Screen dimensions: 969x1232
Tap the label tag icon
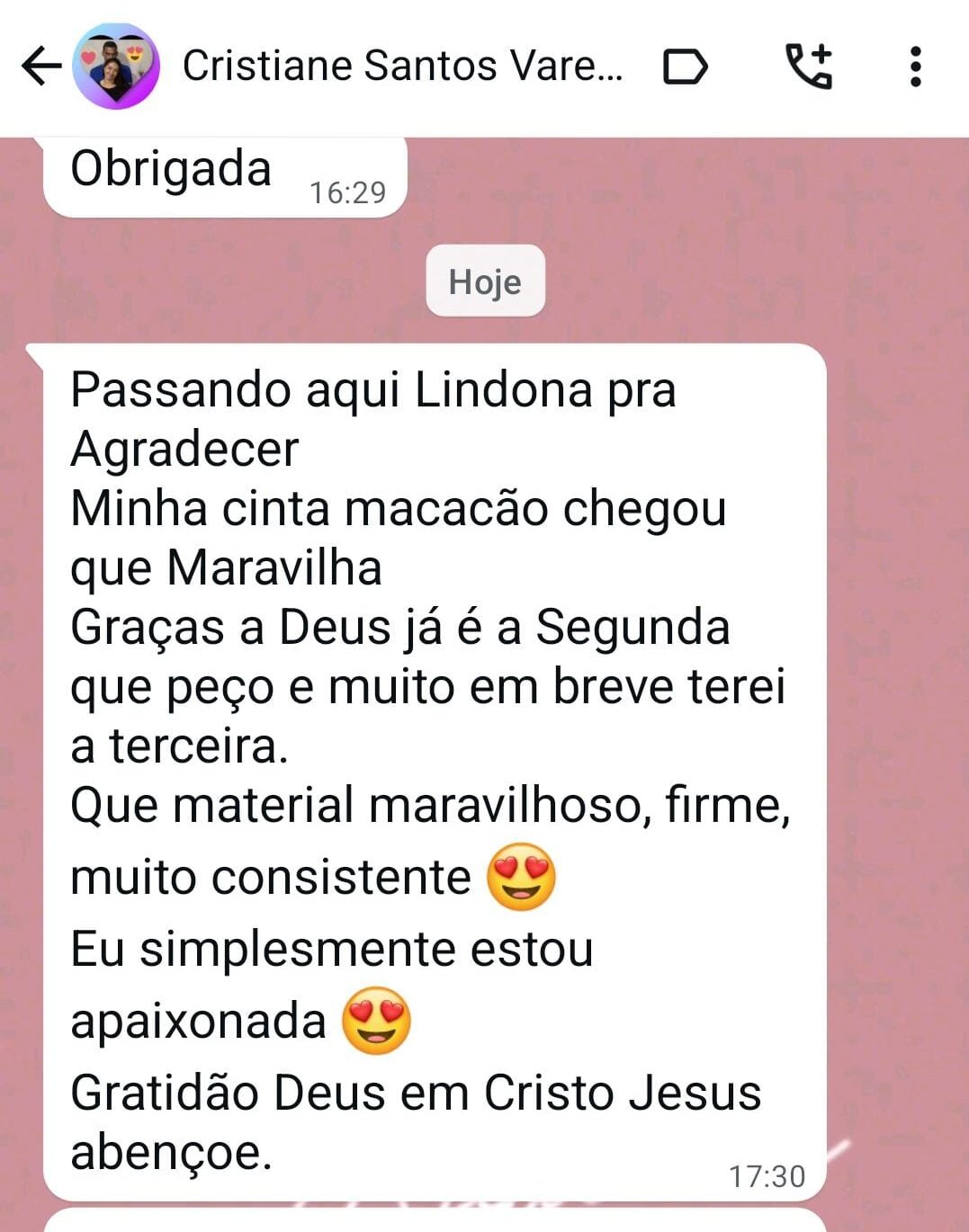(685, 67)
